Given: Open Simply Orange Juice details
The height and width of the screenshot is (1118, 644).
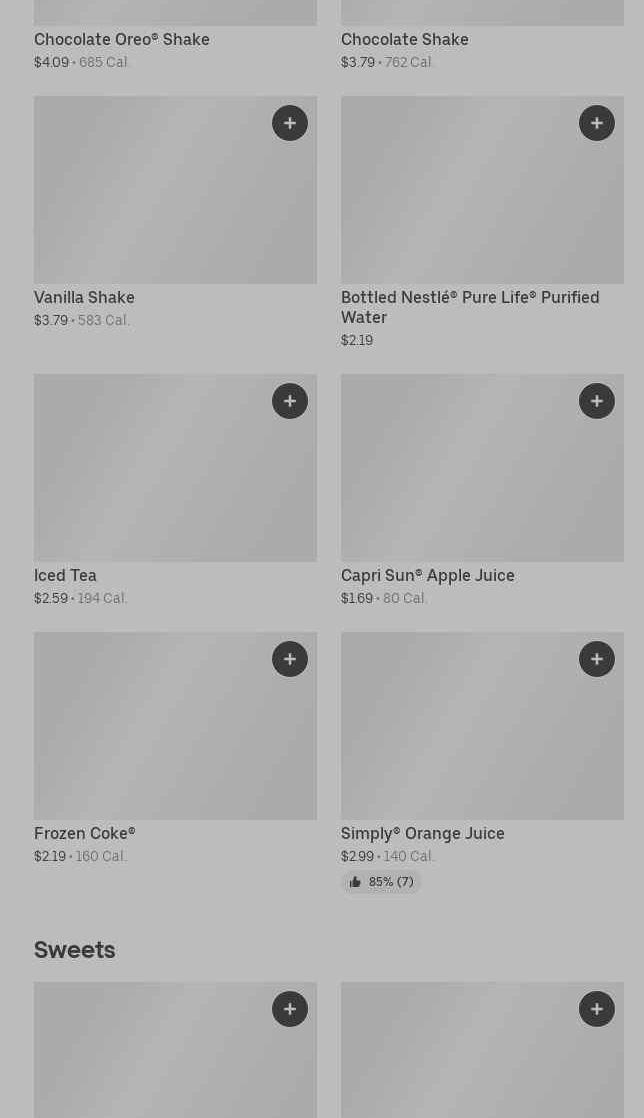Looking at the screenshot, I should coord(482,736).
